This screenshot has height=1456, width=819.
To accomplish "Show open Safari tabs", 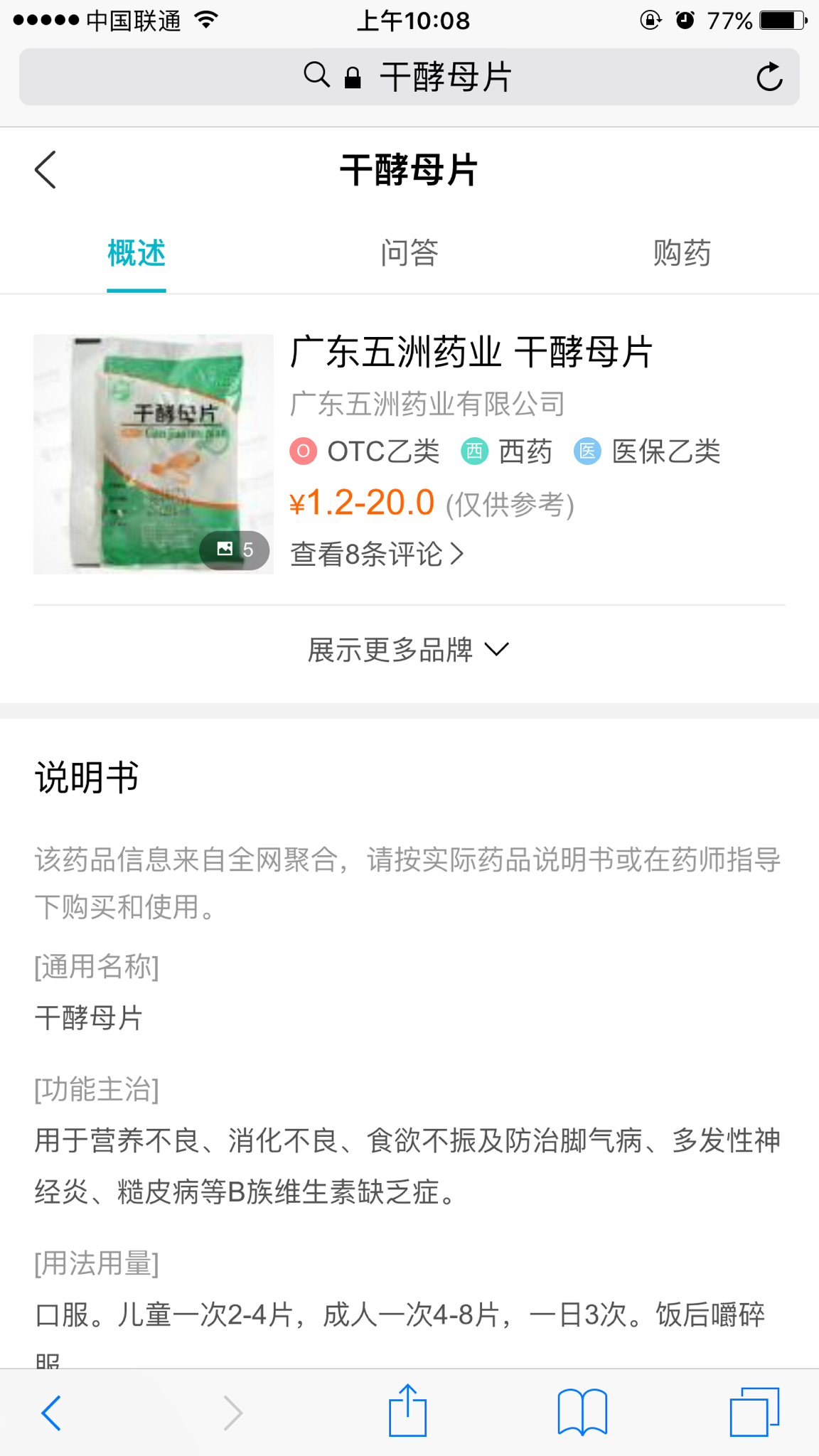I will click(x=754, y=1412).
